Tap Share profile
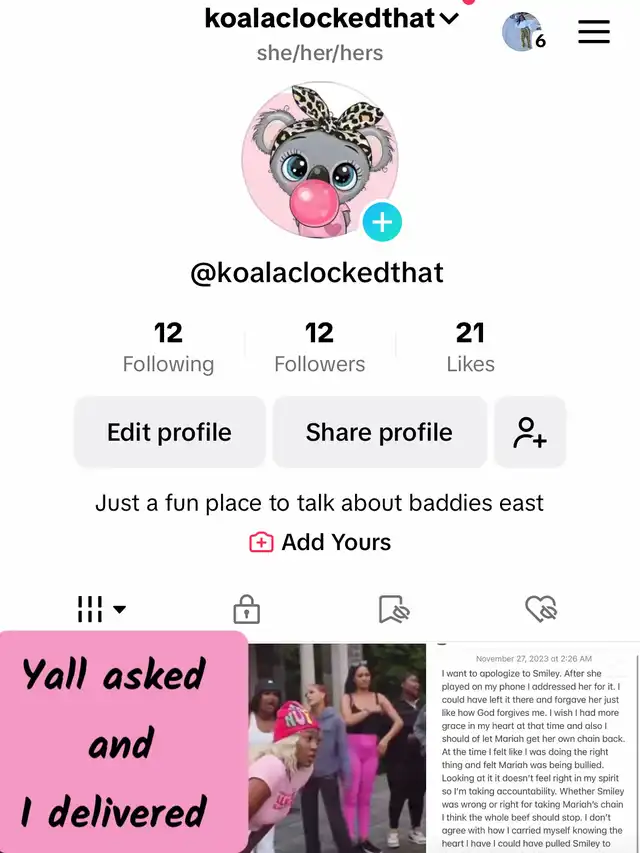Screen dimensions: 640x853 (379, 432)
